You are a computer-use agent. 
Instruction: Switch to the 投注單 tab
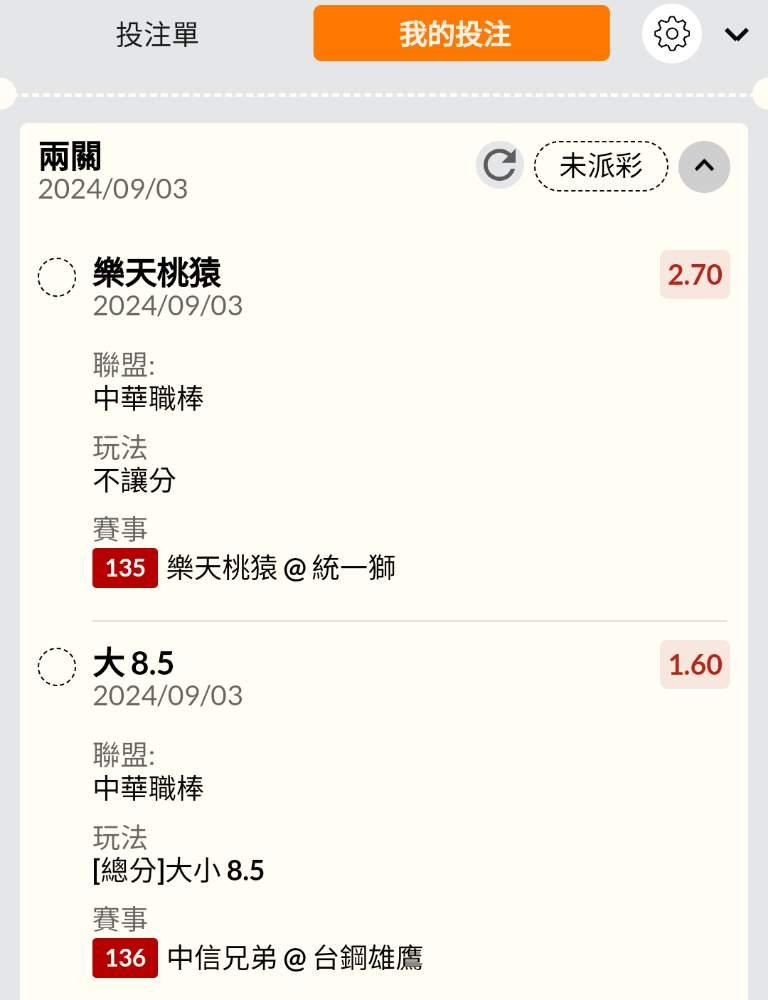pyautogui.click(x=158, y=35)
